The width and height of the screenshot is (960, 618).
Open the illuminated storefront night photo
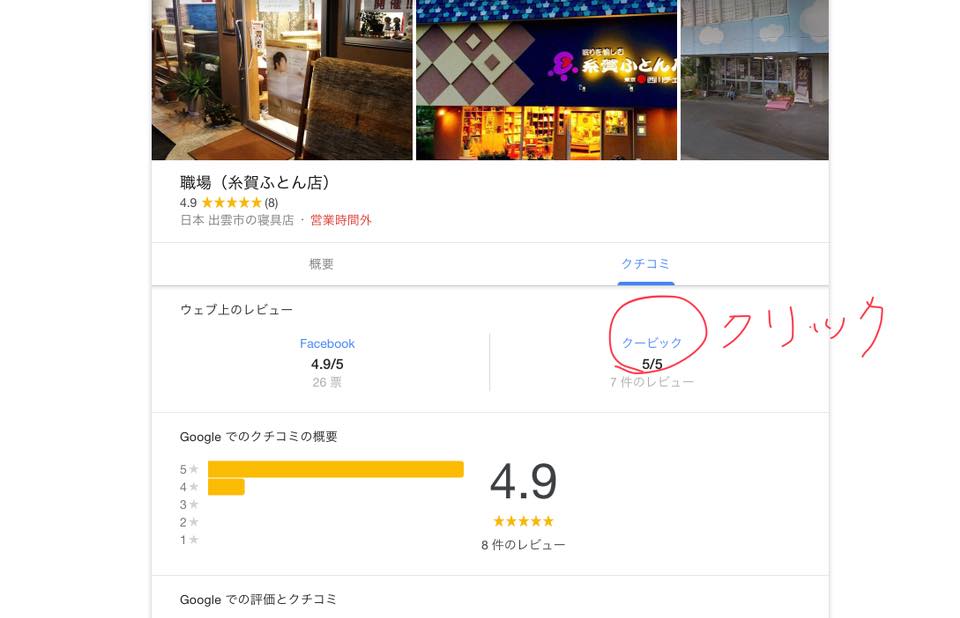(546, 80)
